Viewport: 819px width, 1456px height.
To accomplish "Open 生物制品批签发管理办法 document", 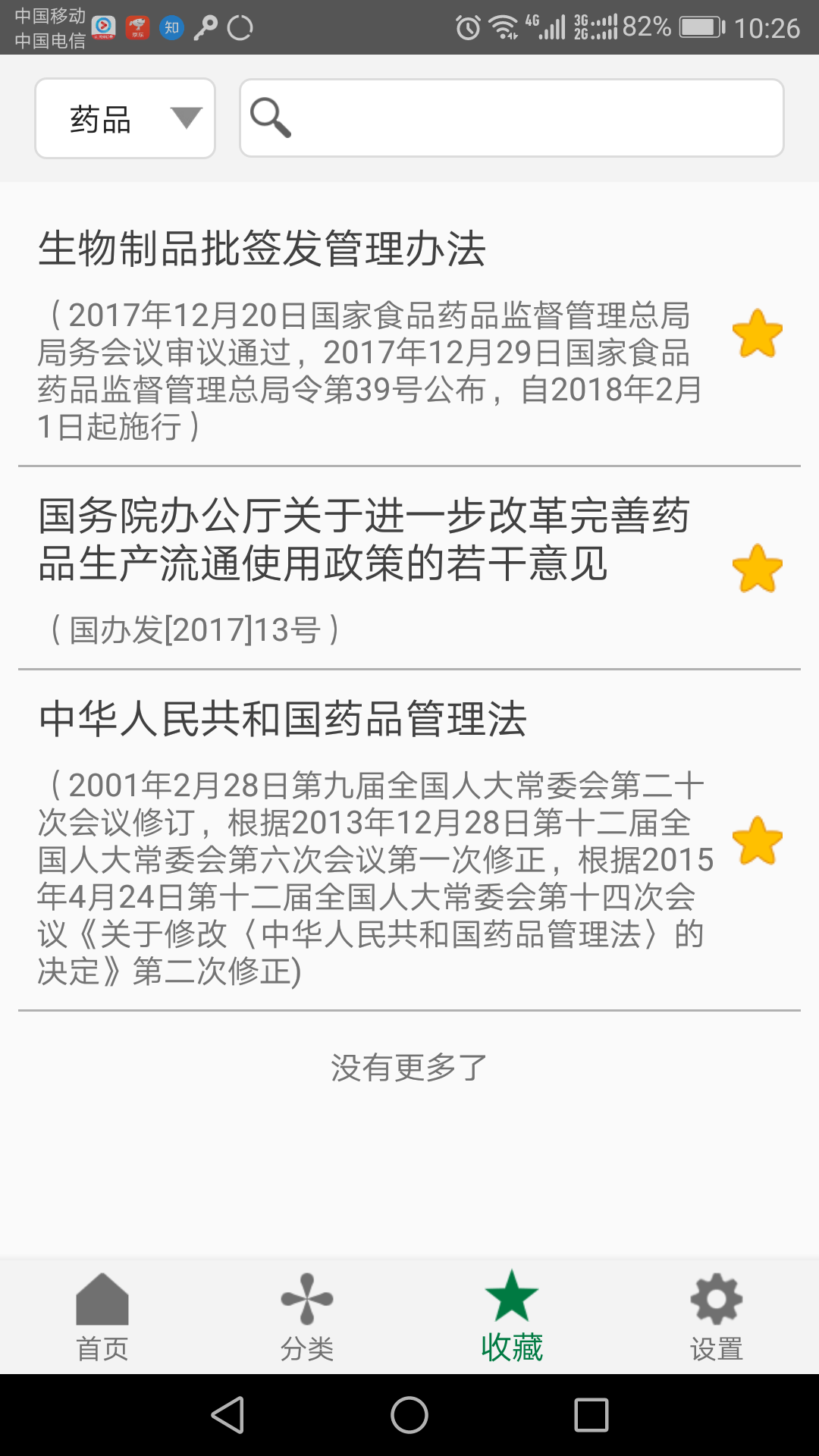I will (x=262, y=245).
